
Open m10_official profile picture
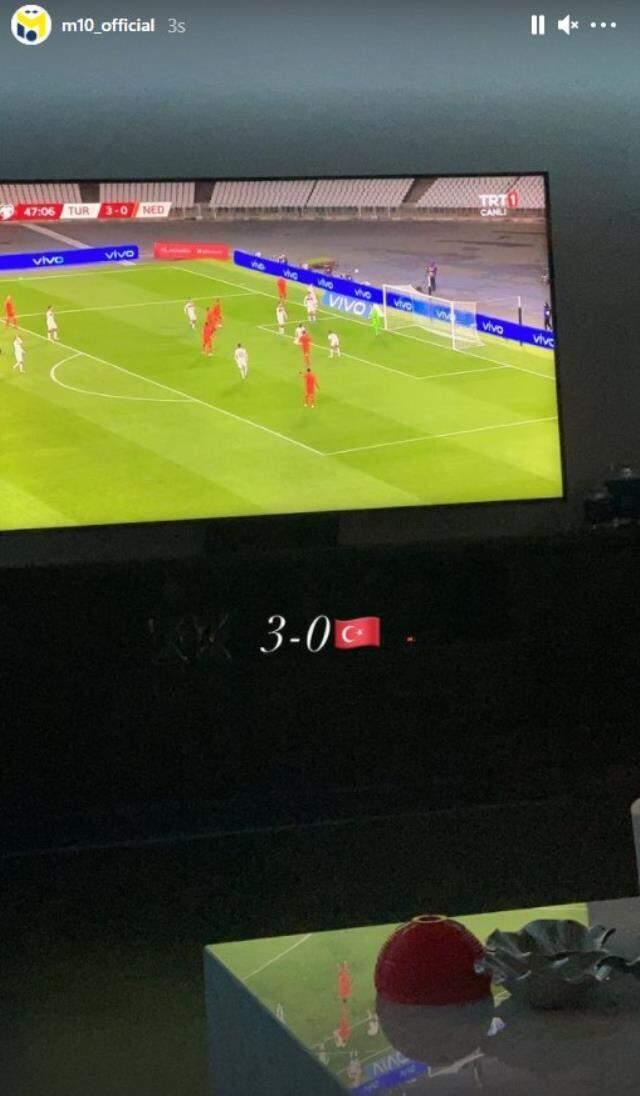pos(30,25)
